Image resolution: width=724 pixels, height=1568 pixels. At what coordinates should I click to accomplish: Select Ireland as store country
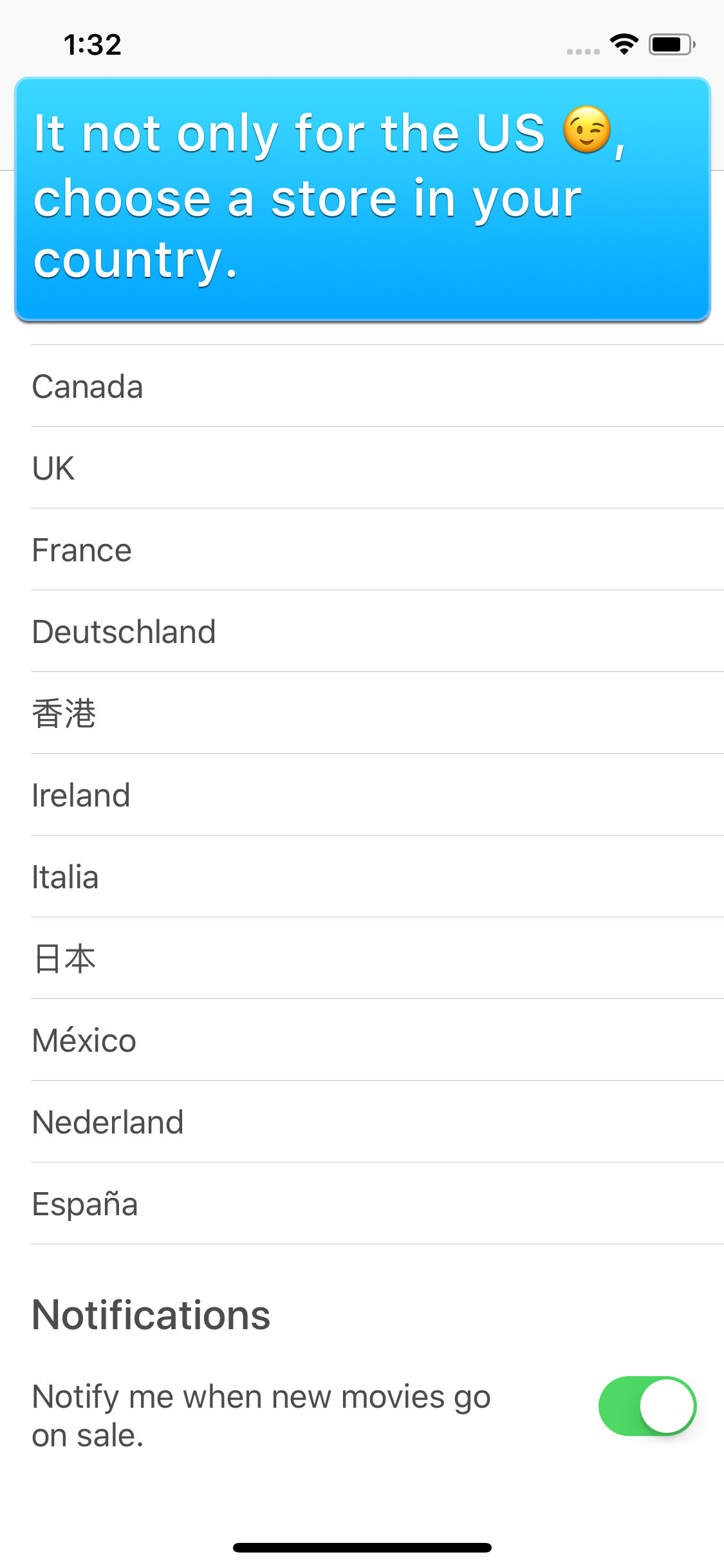[x=362, y=795]
